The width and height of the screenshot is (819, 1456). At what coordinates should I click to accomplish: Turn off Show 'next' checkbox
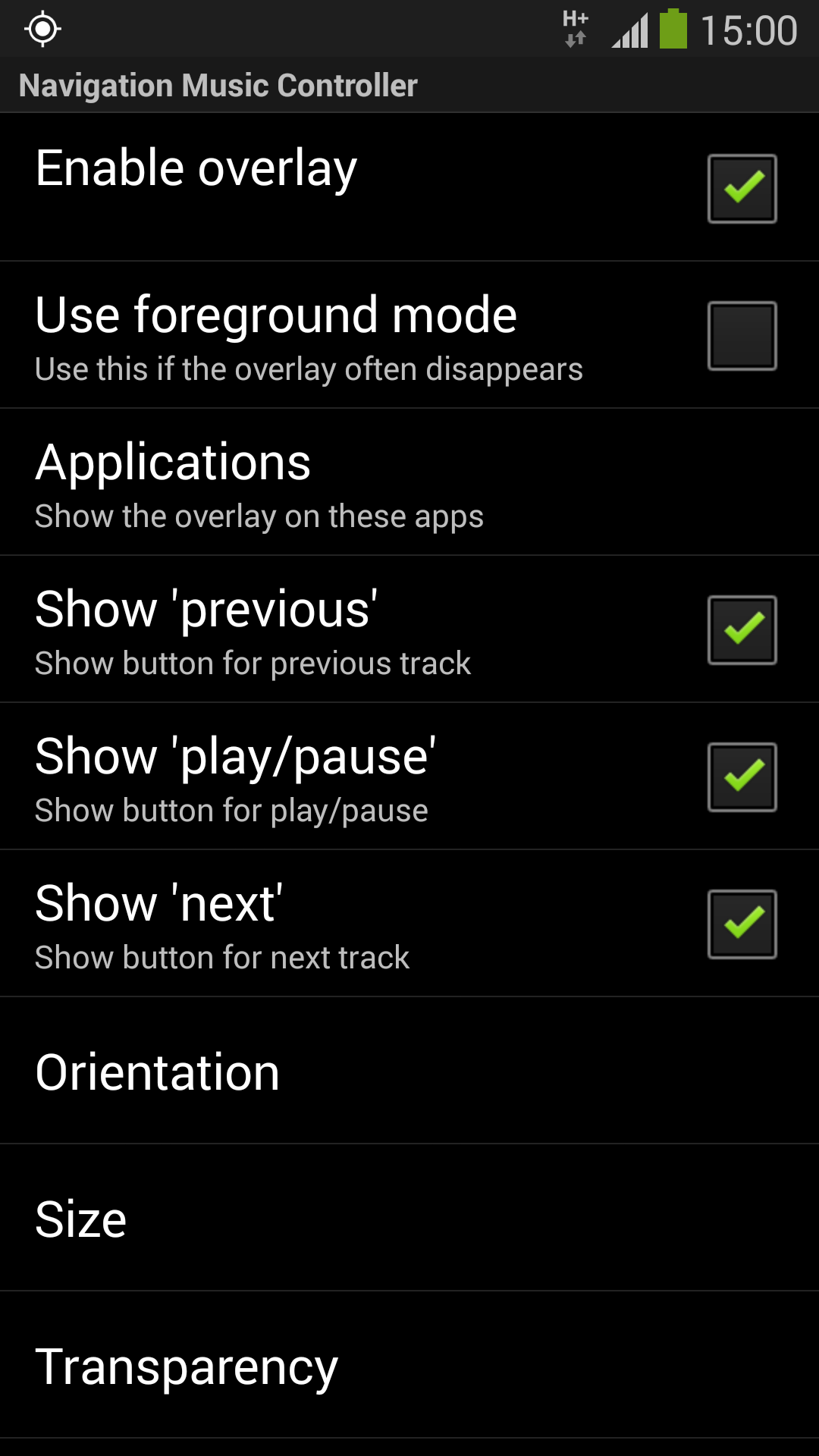742,924
